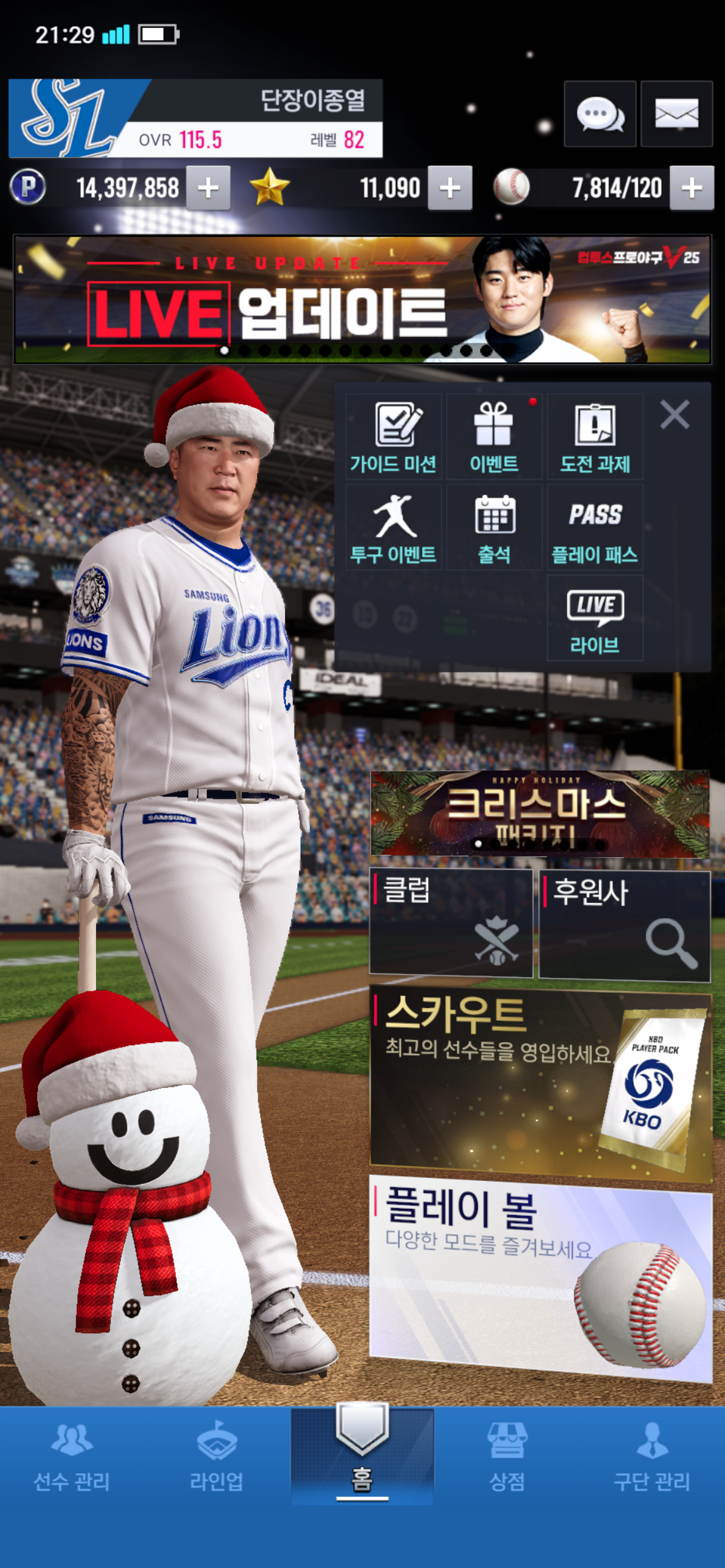Open 가이드 미션
This screenshot has width=725, height=1568.
tap(393, 437)
